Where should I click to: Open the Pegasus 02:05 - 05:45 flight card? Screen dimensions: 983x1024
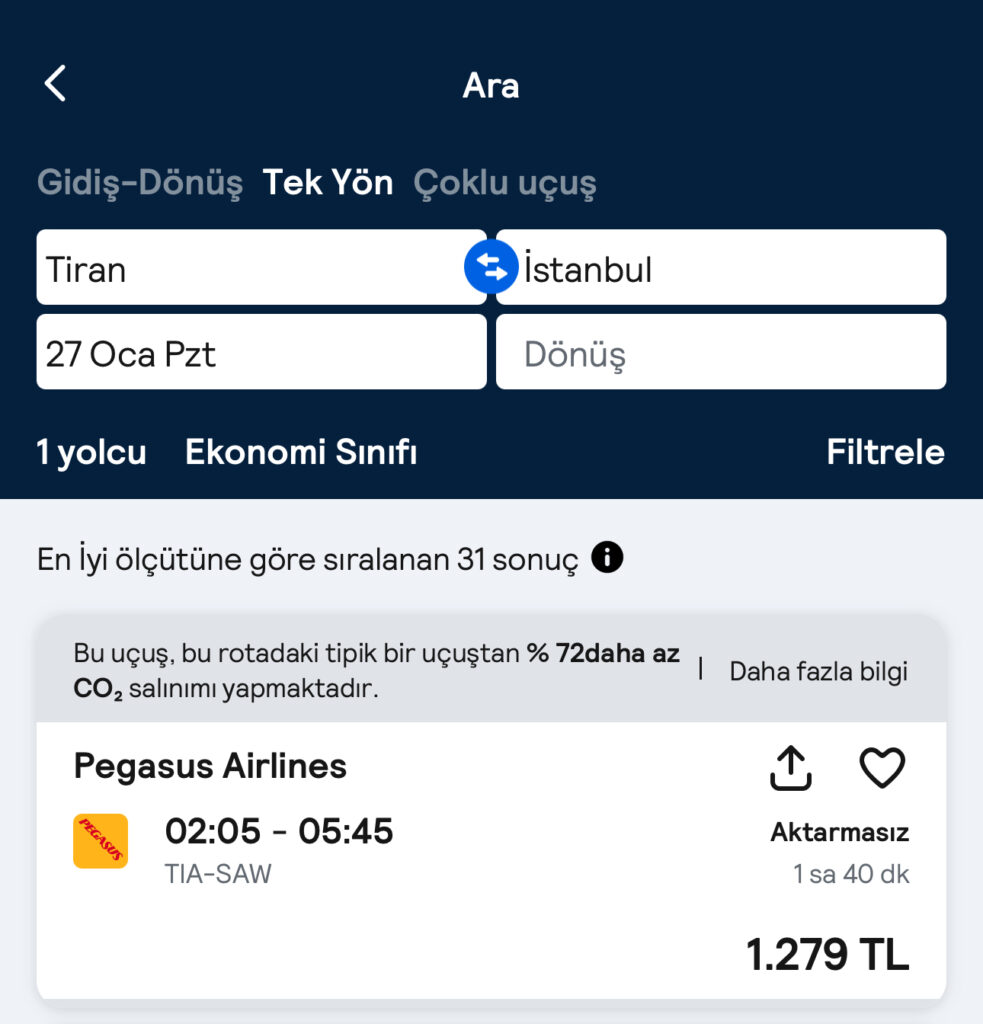tap(450, 880)
